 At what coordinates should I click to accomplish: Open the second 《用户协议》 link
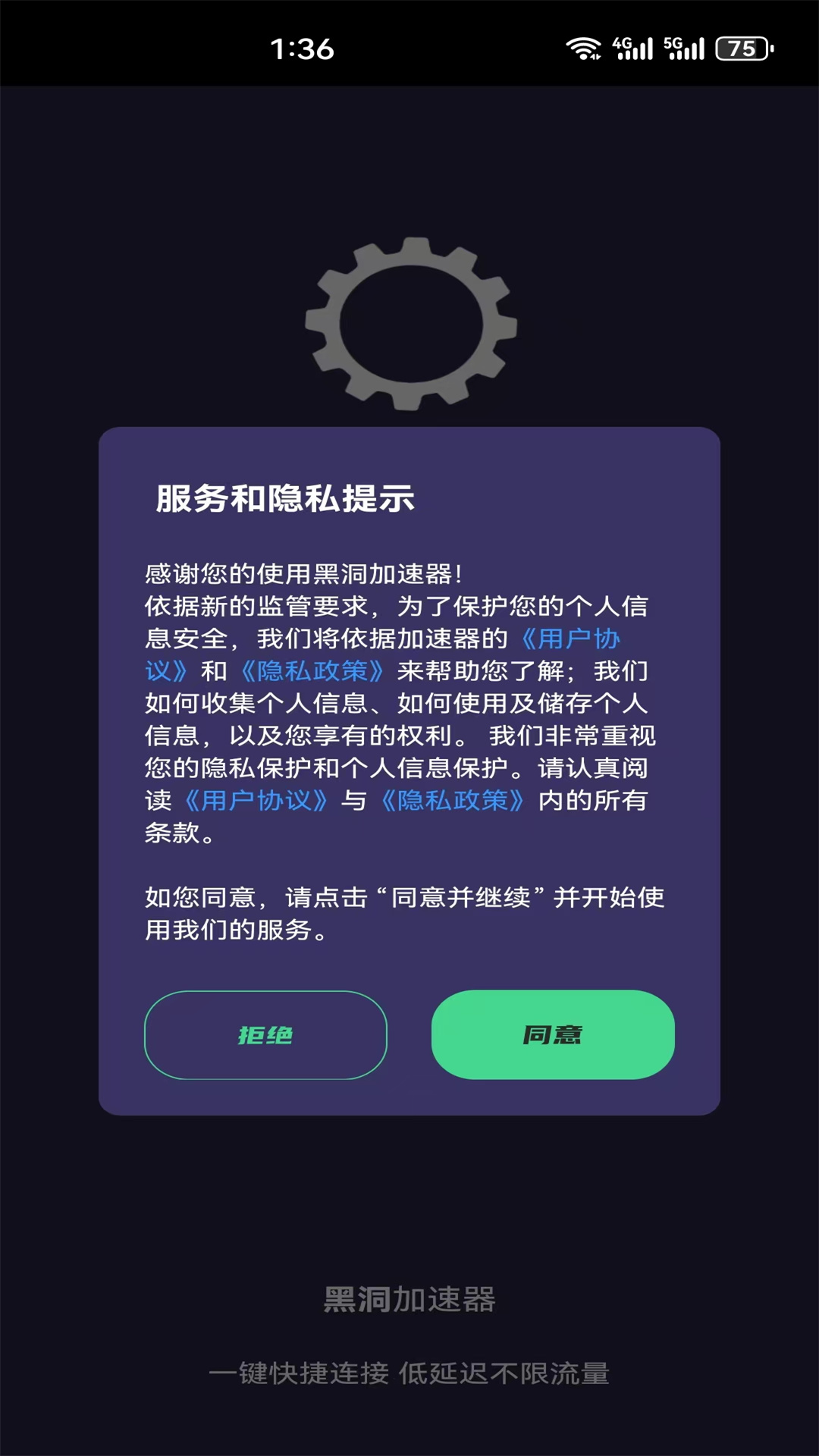click(x=258, y=802)
